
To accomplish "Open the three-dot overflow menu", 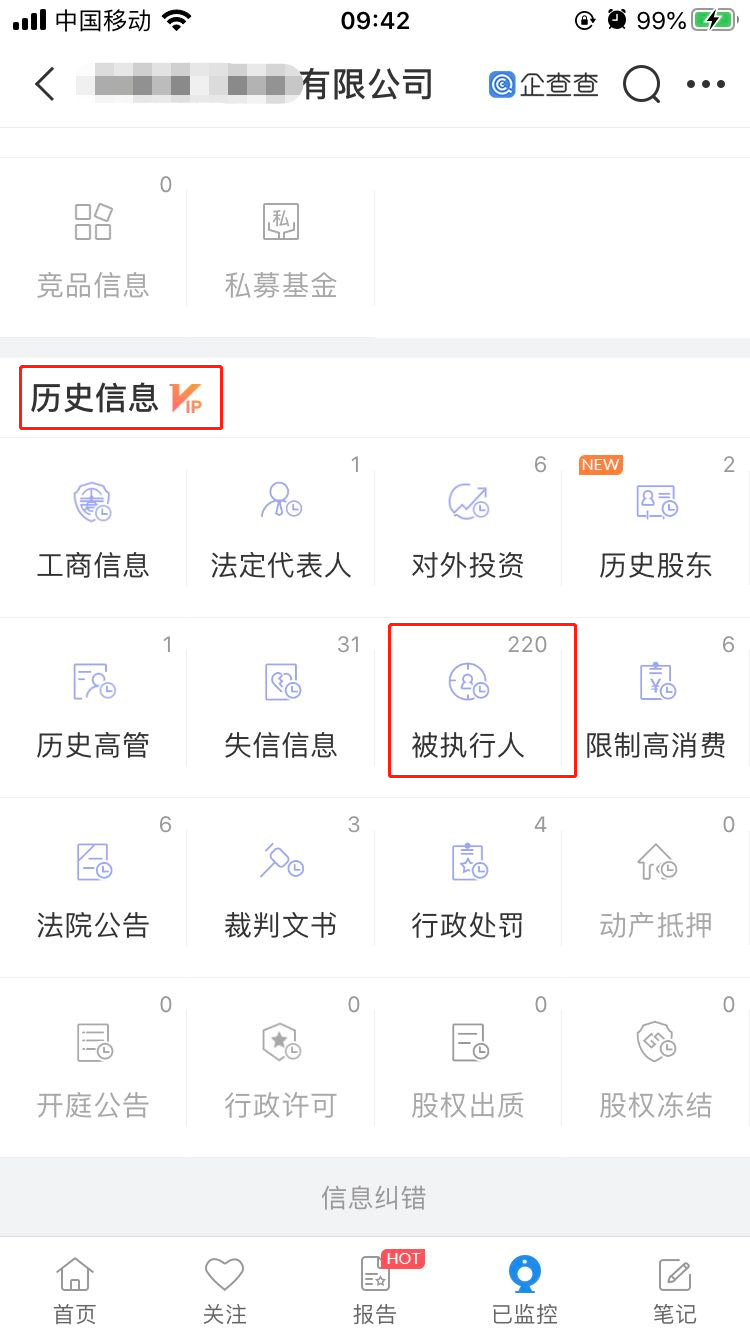I will click(x=705, y=85).
